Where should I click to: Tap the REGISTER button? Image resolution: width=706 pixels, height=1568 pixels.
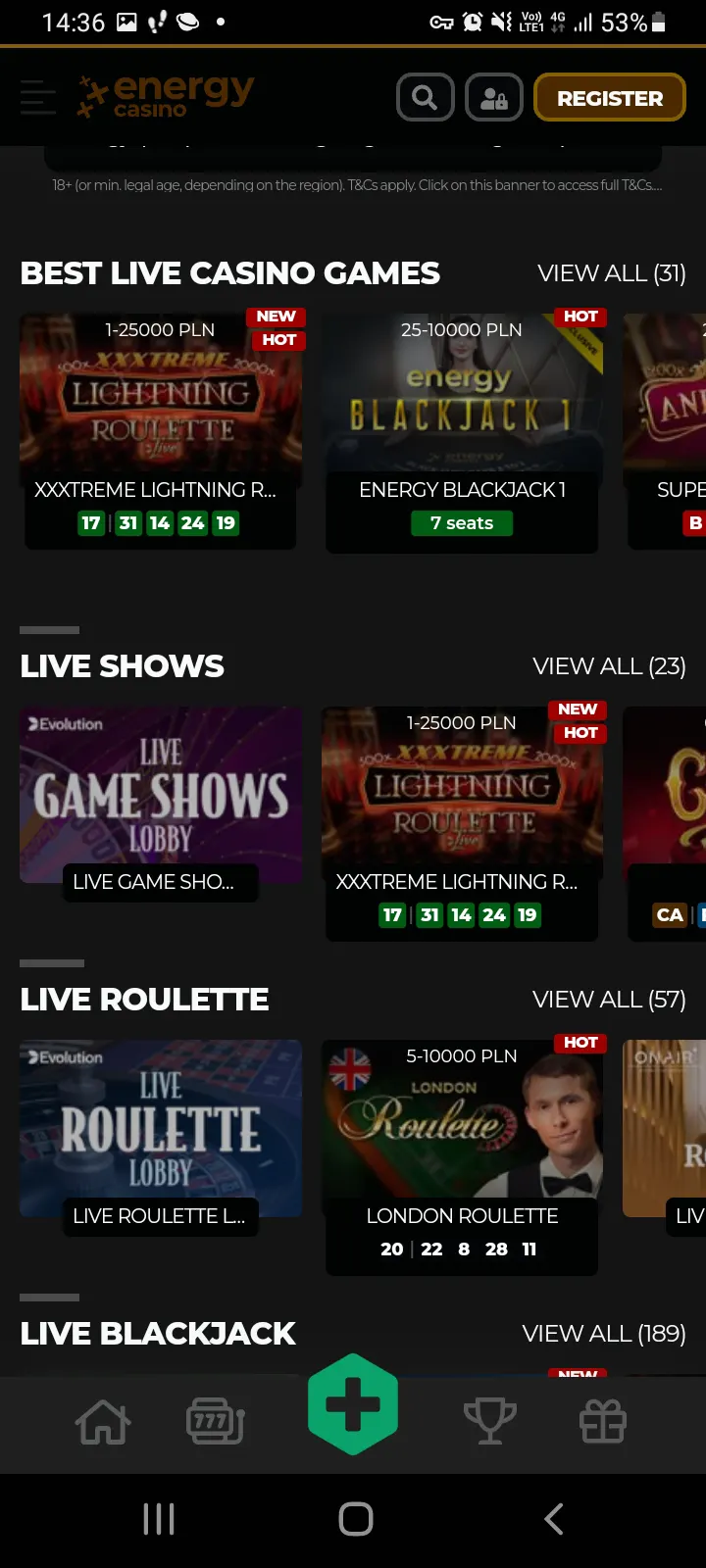[x=610, y=98]
